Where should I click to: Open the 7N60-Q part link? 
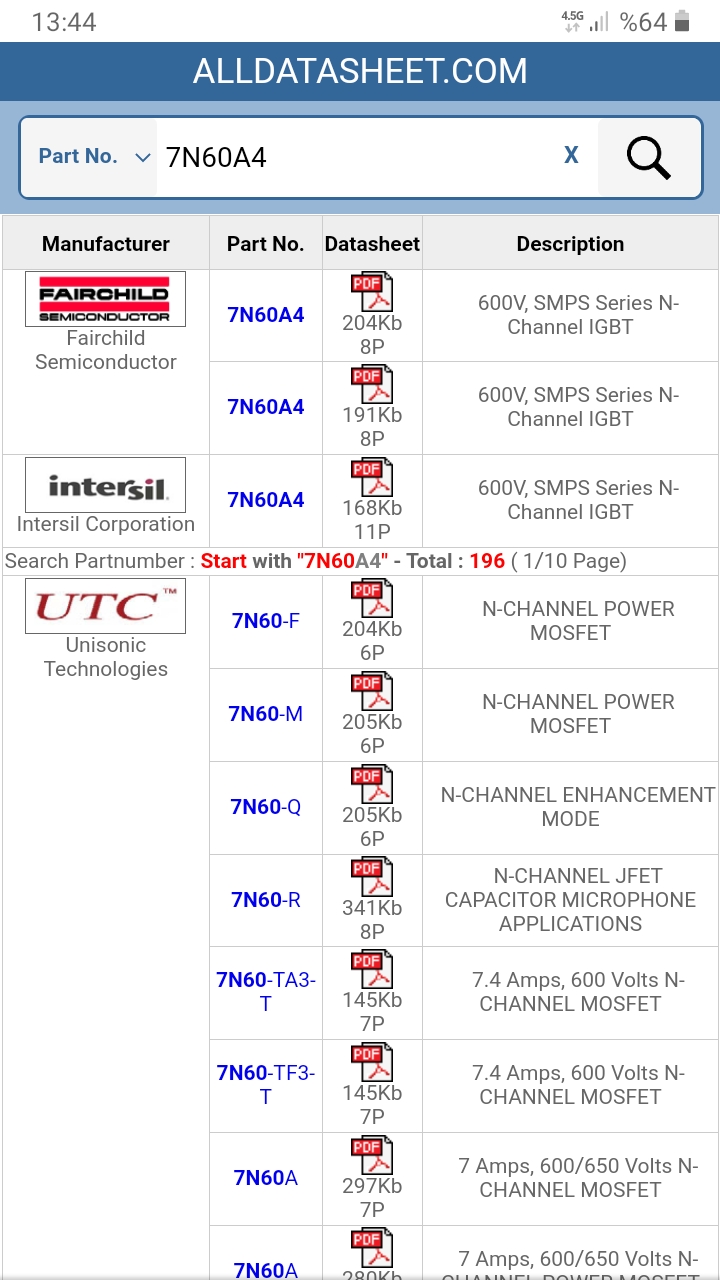pyautogui.click(x=266, y=807)
